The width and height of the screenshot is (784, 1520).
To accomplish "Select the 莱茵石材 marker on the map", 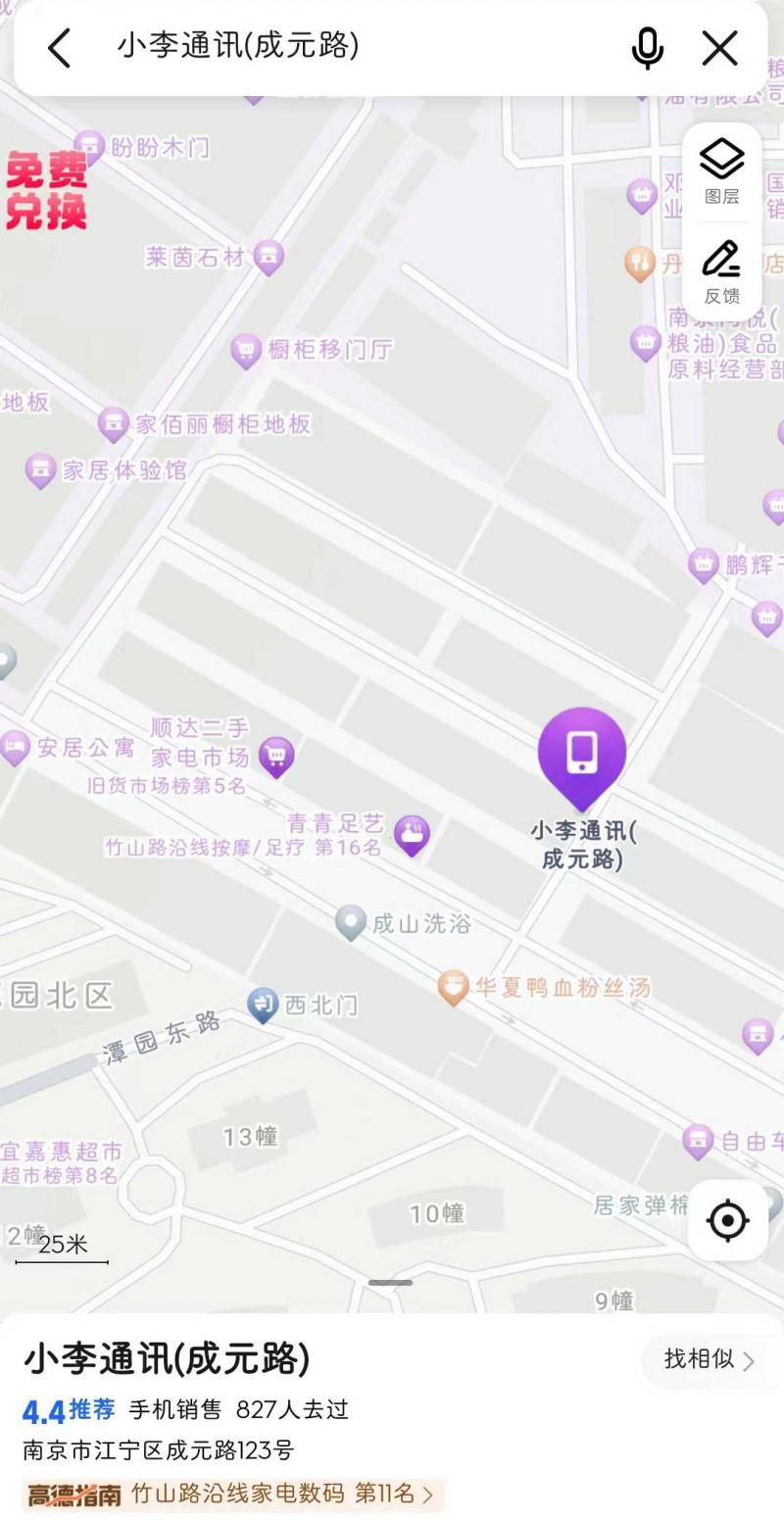I will pyautogui.click(x=268, y=258).
